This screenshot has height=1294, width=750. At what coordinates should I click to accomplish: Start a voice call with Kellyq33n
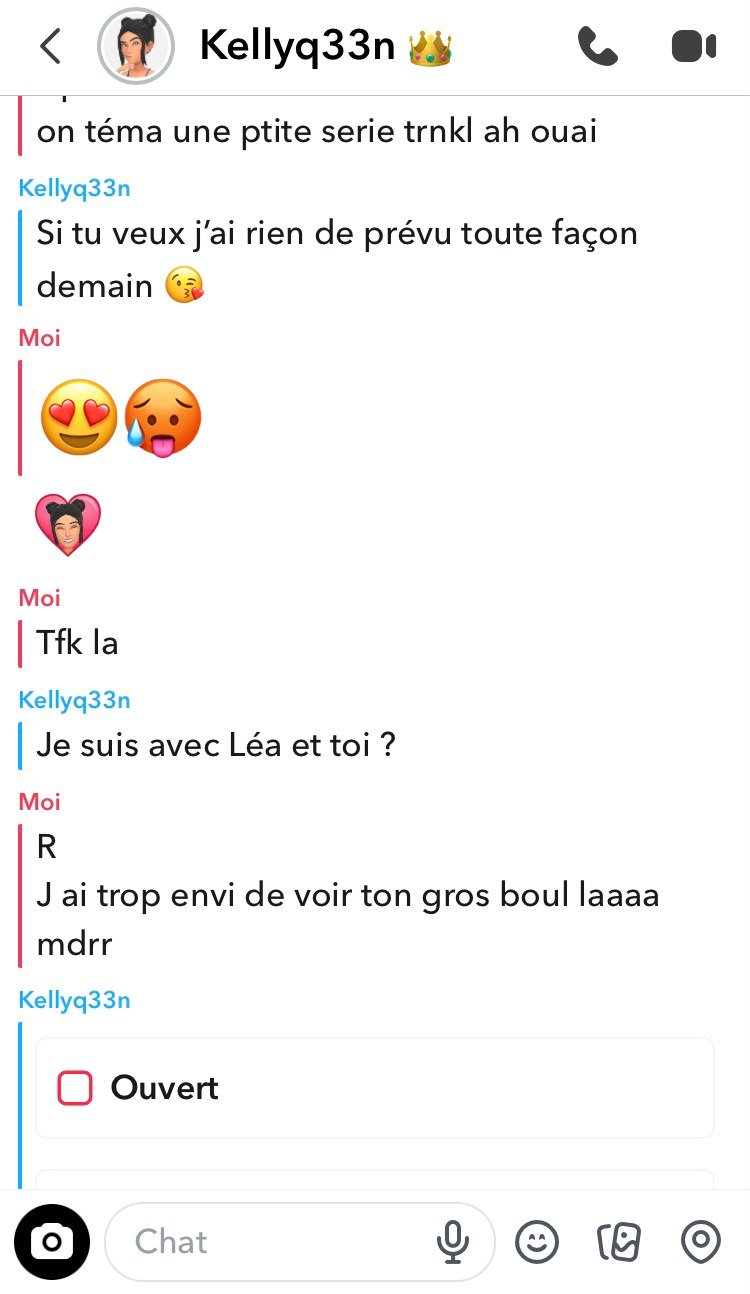[x=597, y=47]
